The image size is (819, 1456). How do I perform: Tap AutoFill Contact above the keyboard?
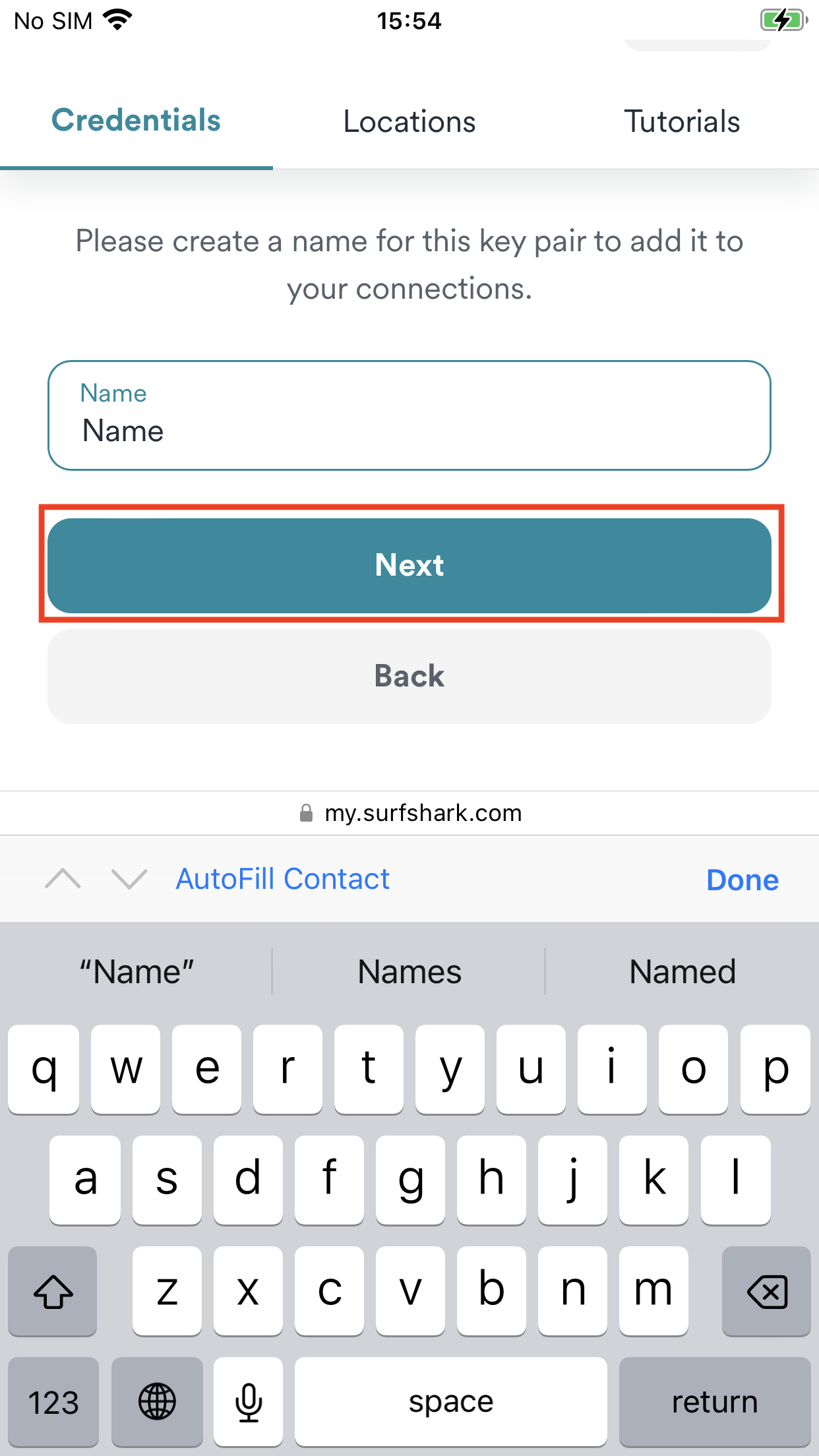[x=282, y=879]
